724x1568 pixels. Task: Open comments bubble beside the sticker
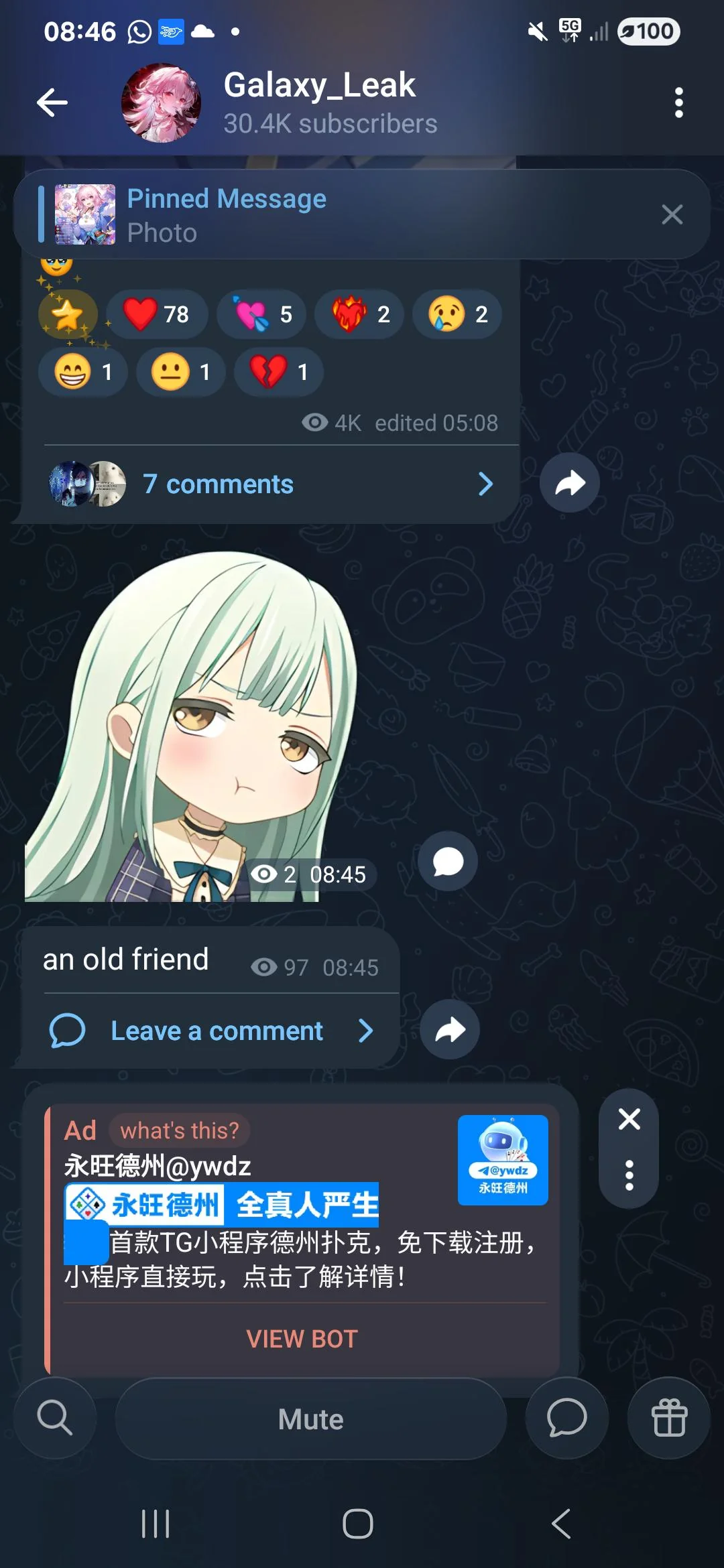pyautogui.click(x=448, y=861)
